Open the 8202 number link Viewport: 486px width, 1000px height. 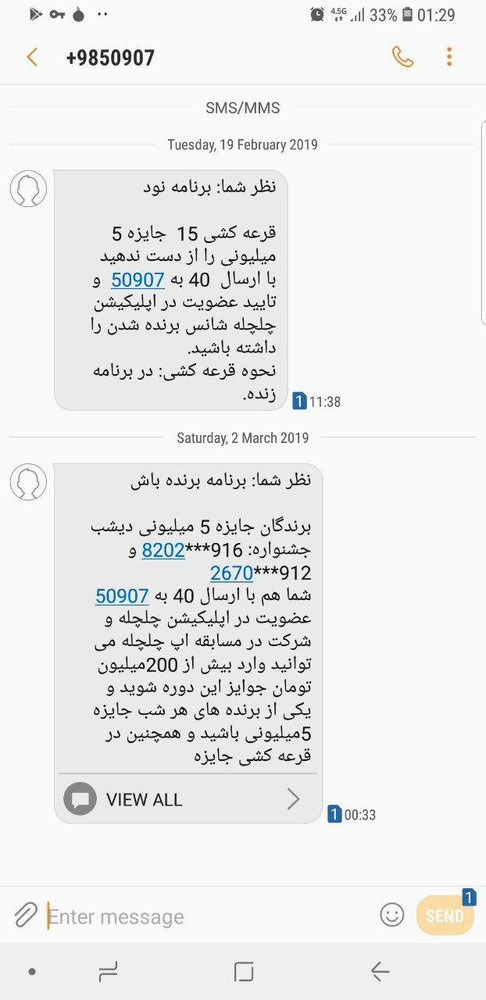pos(163,550)
